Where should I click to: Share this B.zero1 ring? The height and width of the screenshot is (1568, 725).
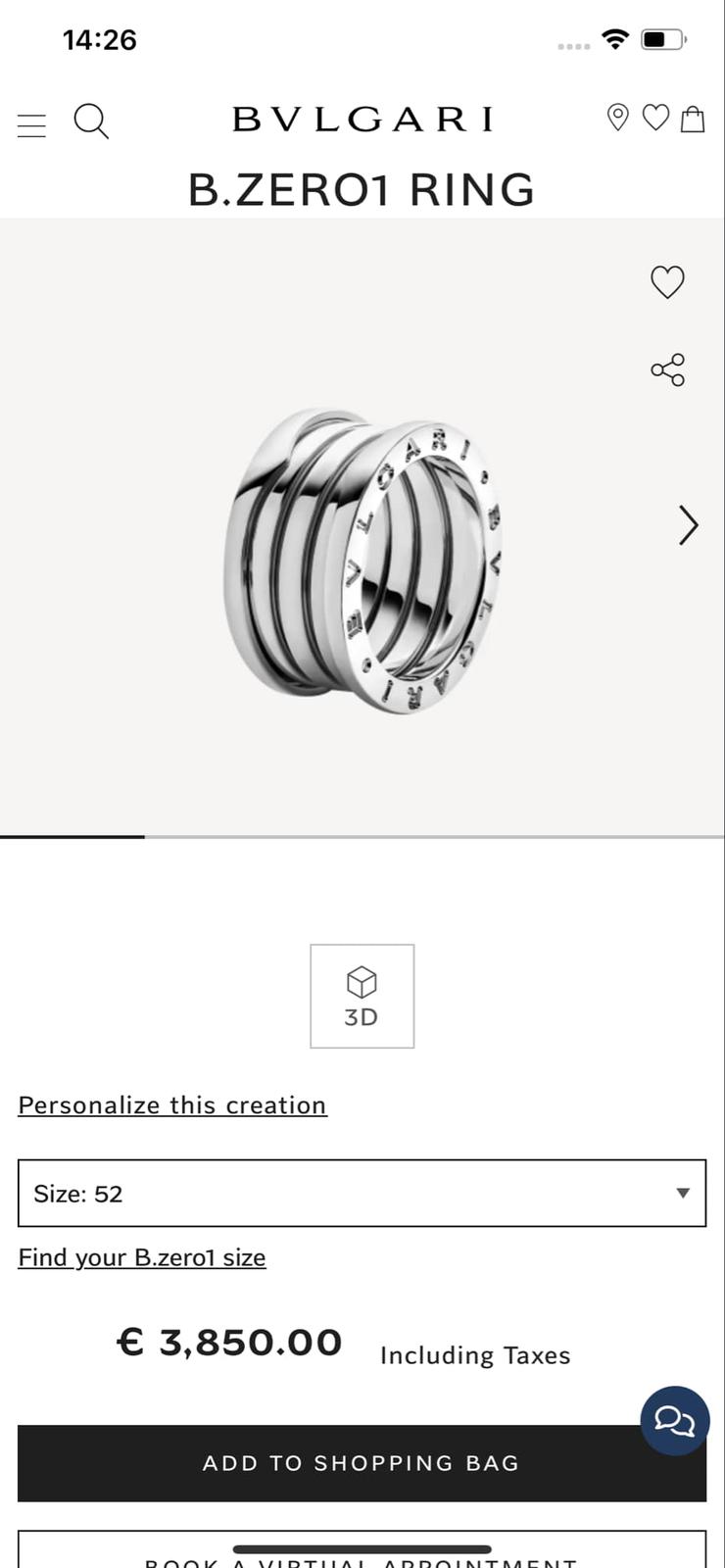(x=667, y=369)
